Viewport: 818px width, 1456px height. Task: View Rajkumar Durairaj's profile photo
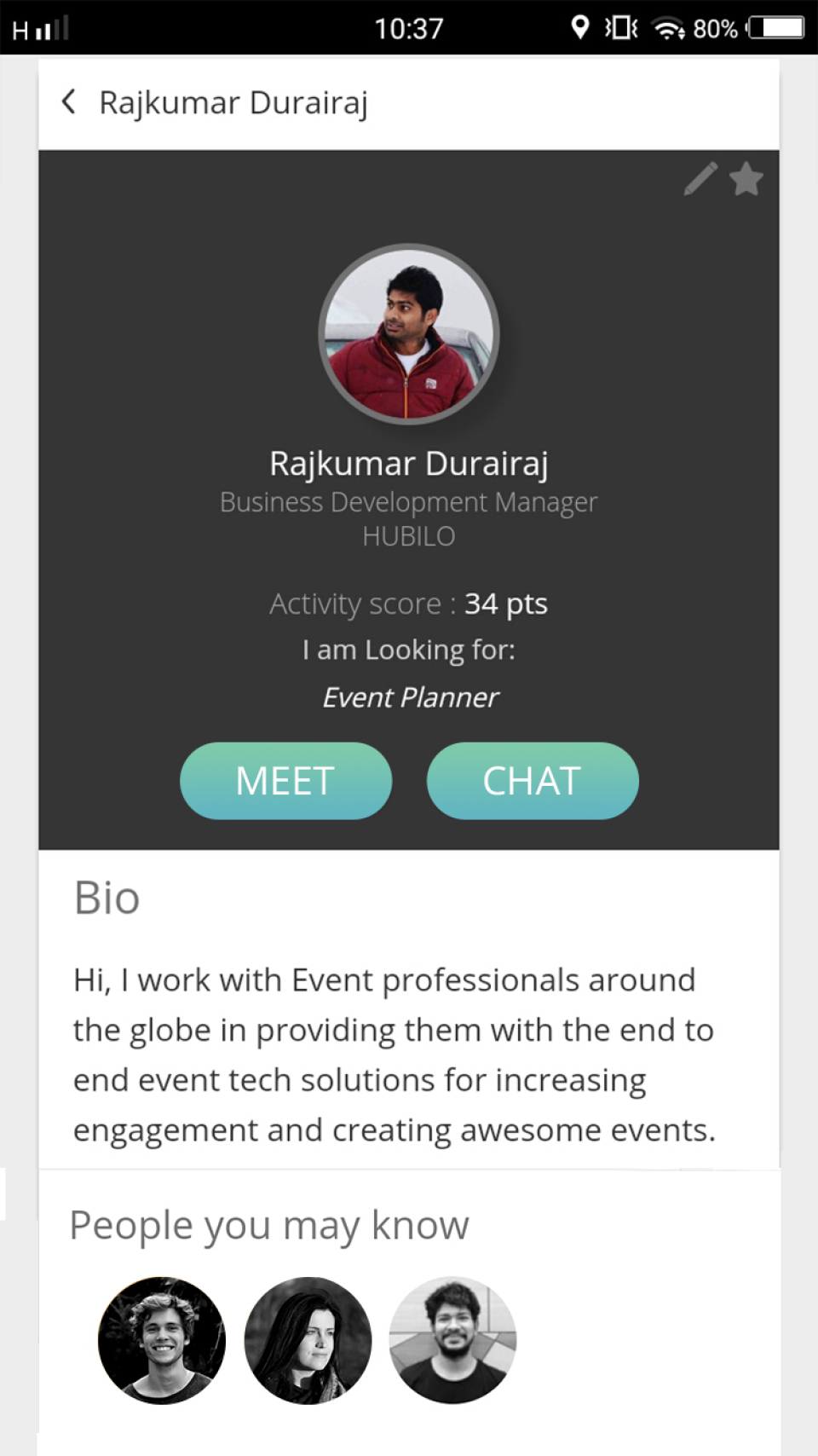pos(409,334)
